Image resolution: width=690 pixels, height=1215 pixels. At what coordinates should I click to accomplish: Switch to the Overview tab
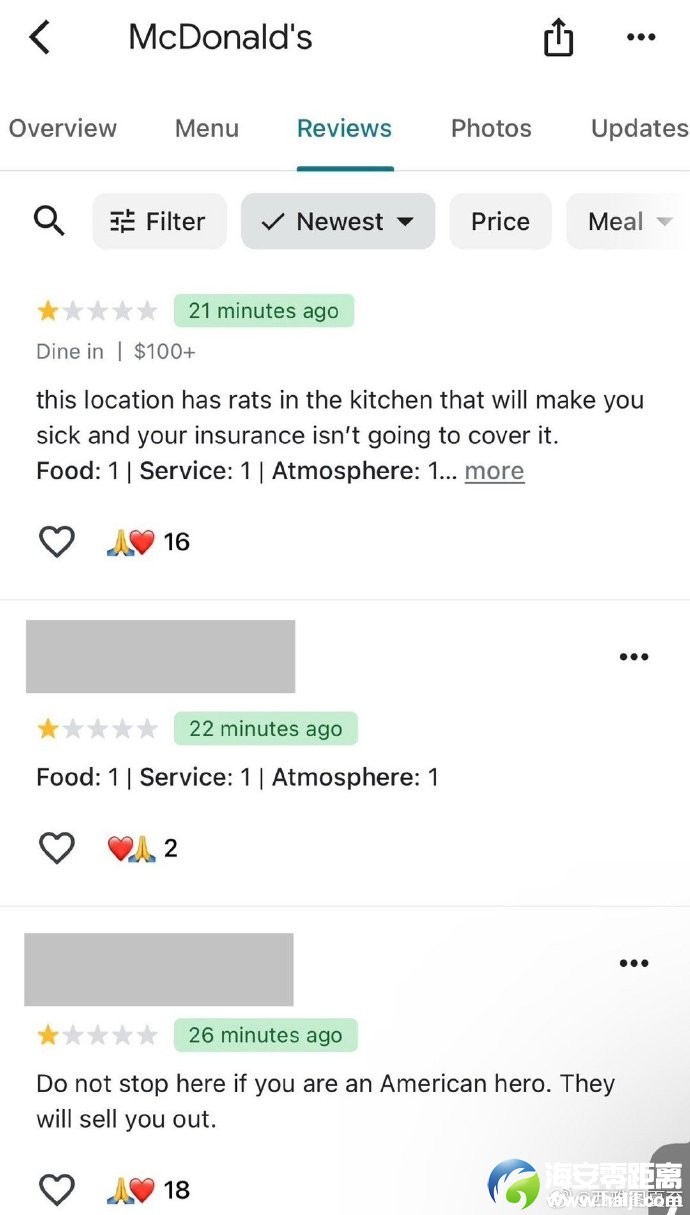[62, 128]
